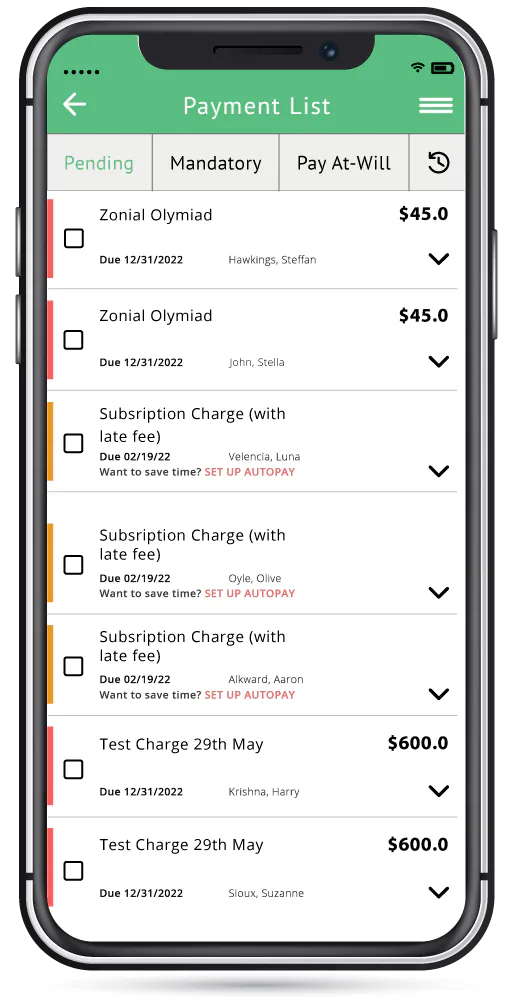The image size is (512, 1000).
Task: Check the Subscription Charge for Oyle, Olive
Action: pyautogui.click(x=74, y=564)
